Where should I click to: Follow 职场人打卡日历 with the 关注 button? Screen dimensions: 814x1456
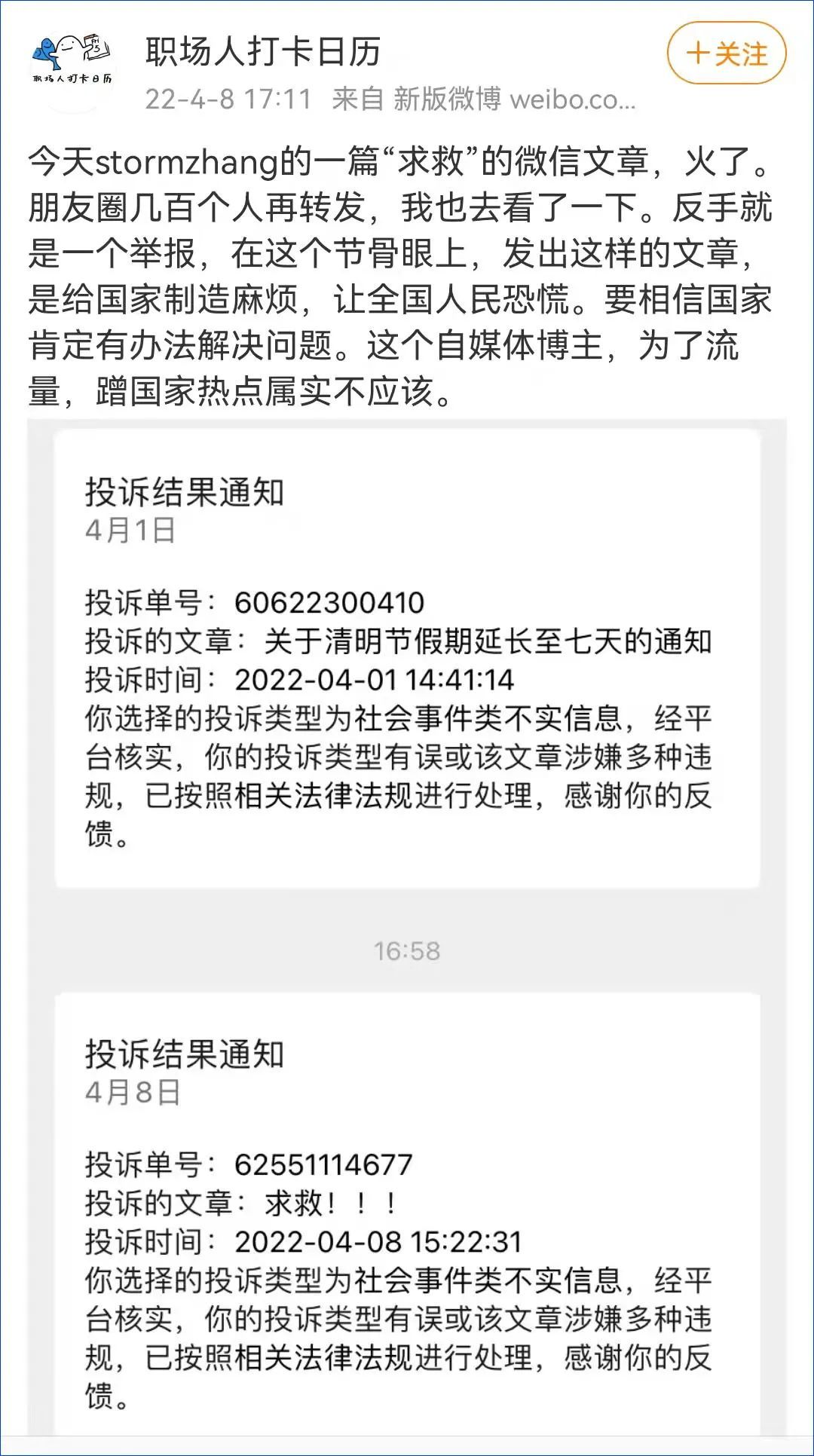(727, 54)
